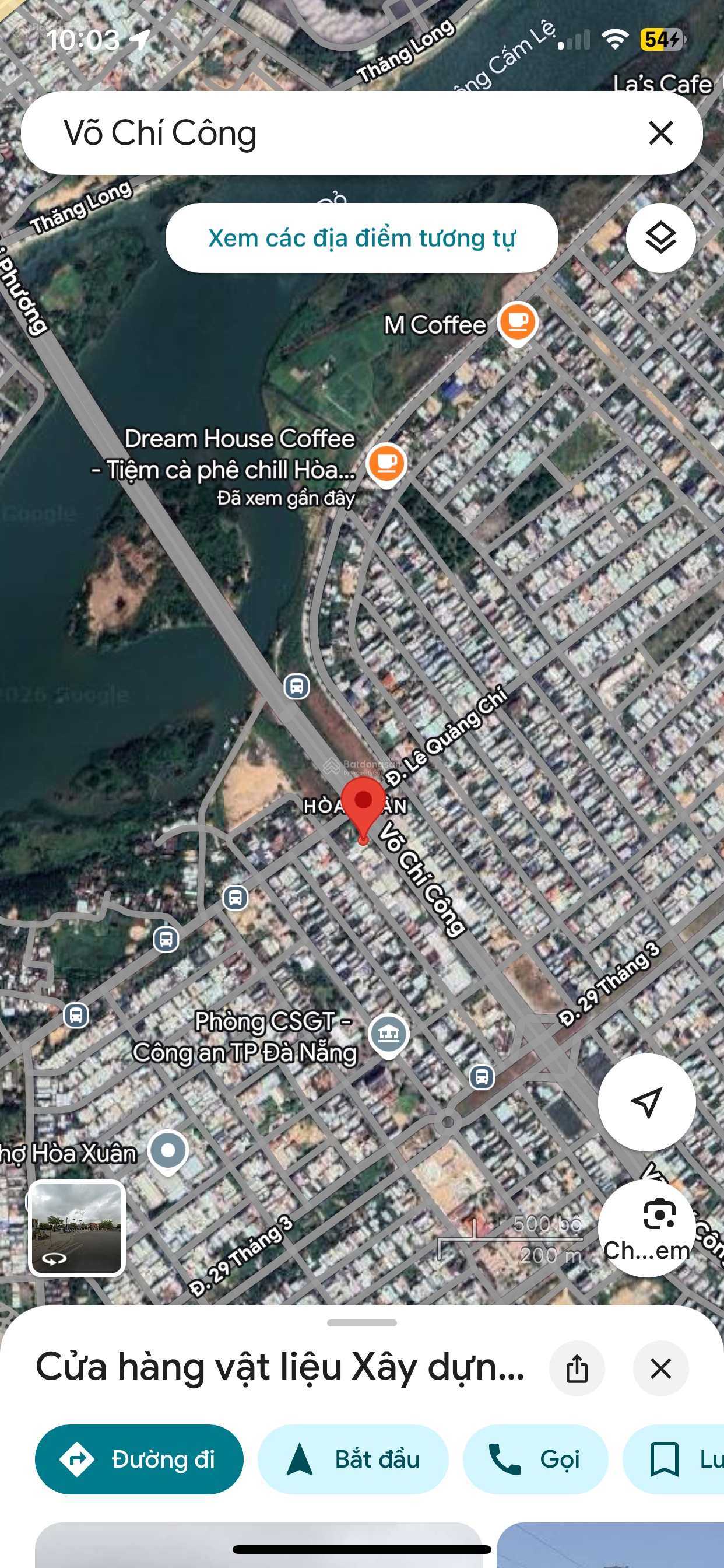Tap Xem các địa điểm tương tự

[x=361, y=238]
